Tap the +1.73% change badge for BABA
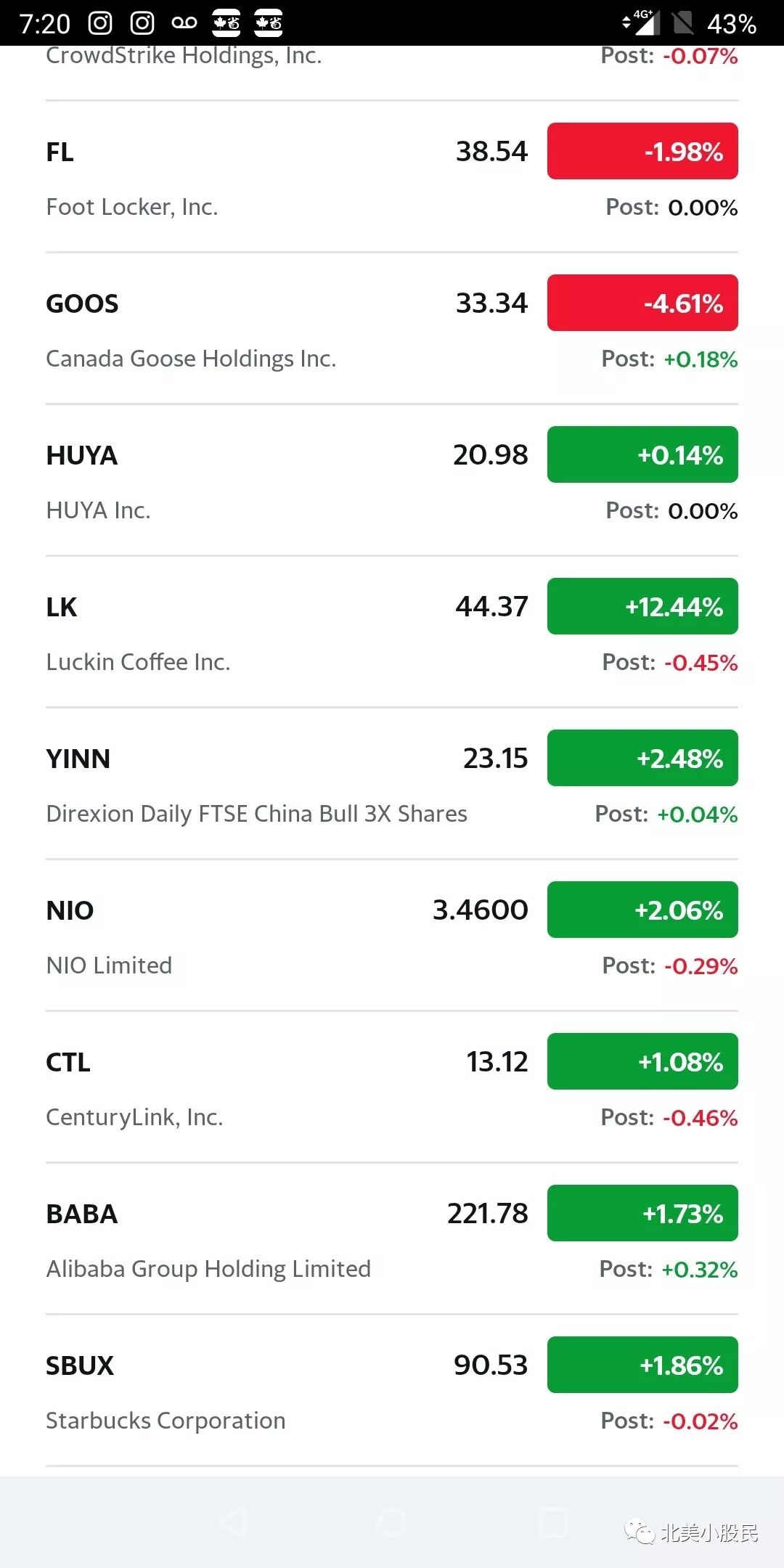The height and width of the screenshot is (1568, 784). (642, 1213)
